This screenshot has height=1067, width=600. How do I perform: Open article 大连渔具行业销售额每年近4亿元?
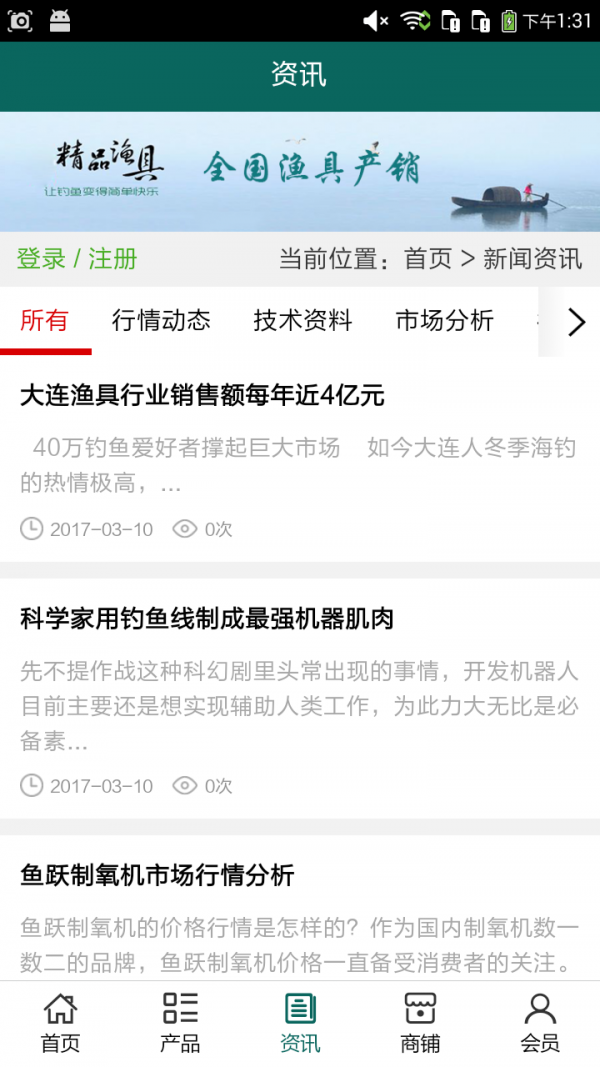coord(203,396)
